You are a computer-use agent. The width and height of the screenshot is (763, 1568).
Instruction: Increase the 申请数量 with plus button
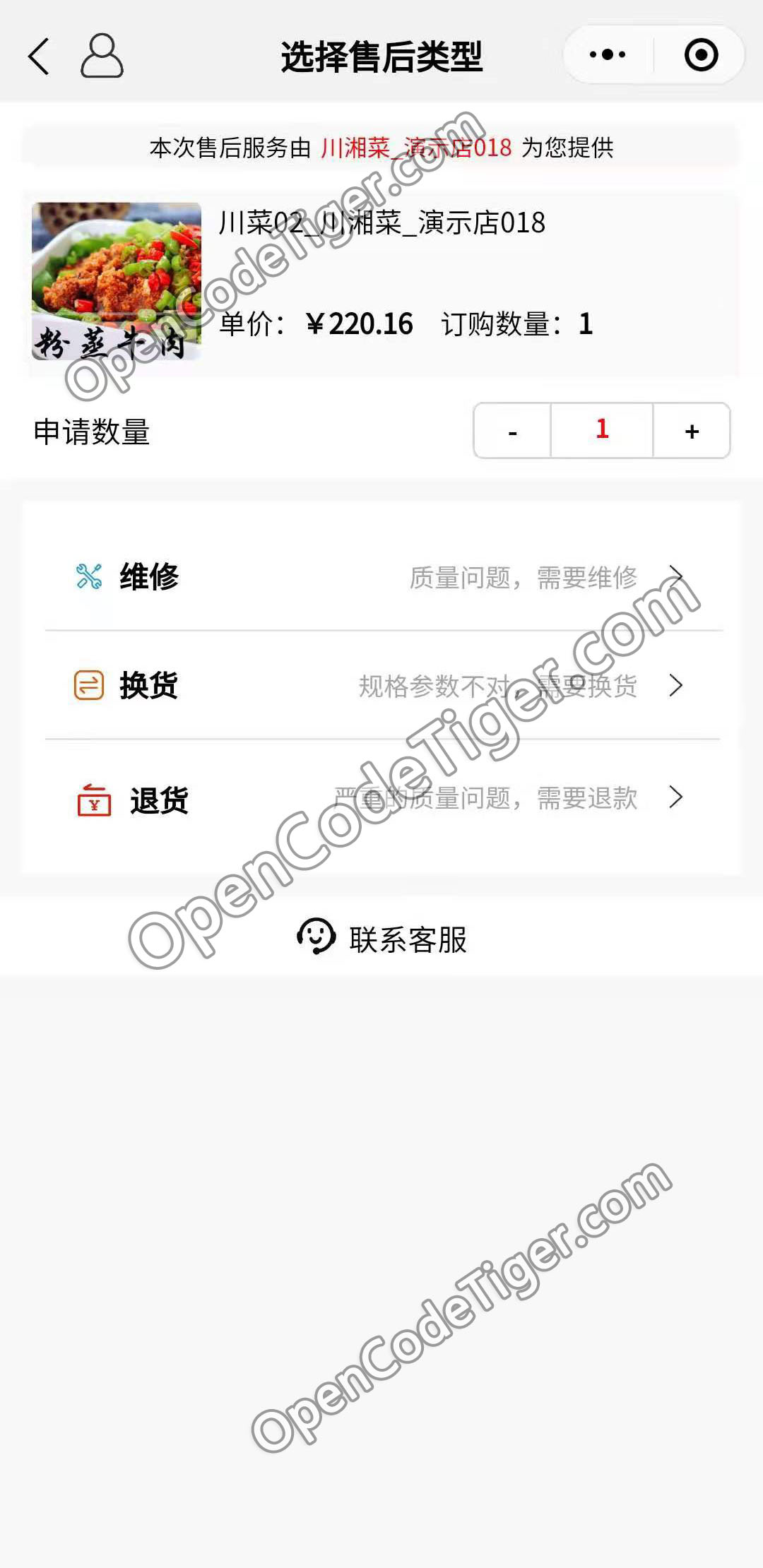[692, 431]
